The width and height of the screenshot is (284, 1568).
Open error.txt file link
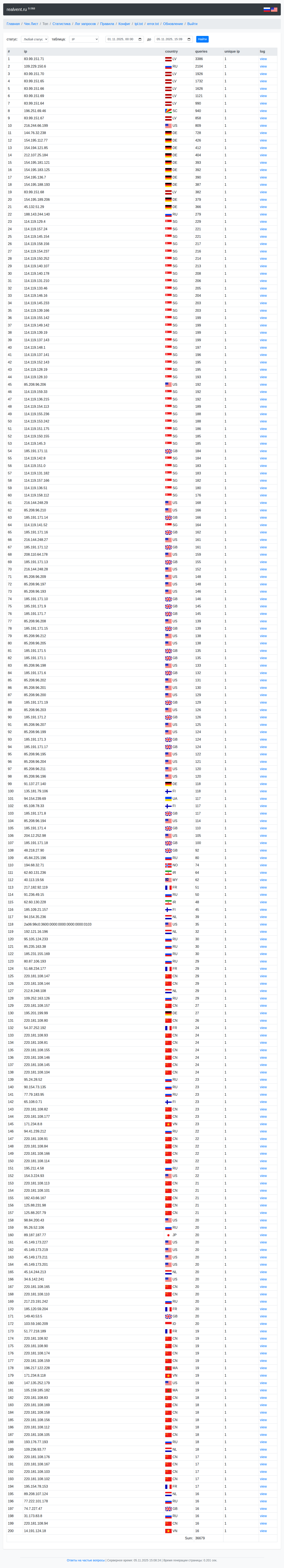pos(153,24)
